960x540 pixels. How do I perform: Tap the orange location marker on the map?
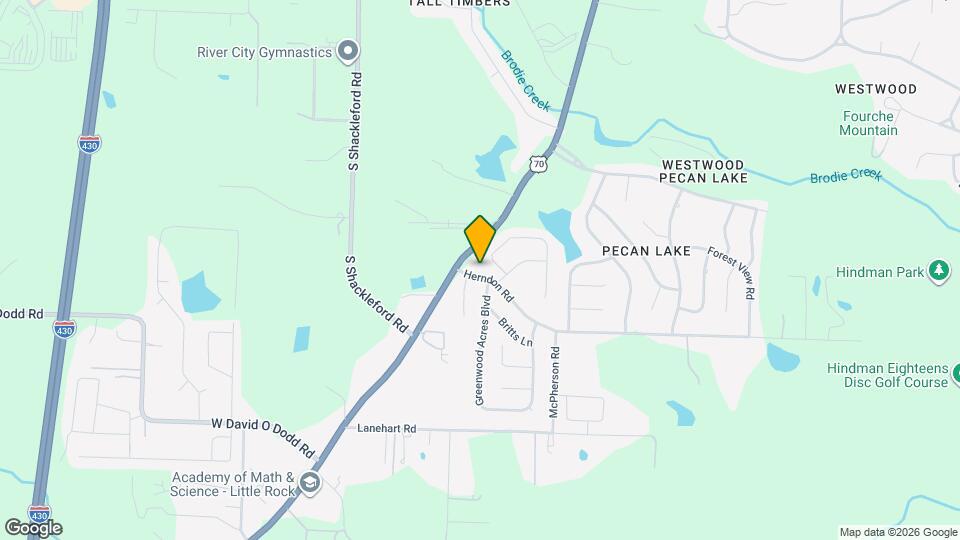pos(480,240)
